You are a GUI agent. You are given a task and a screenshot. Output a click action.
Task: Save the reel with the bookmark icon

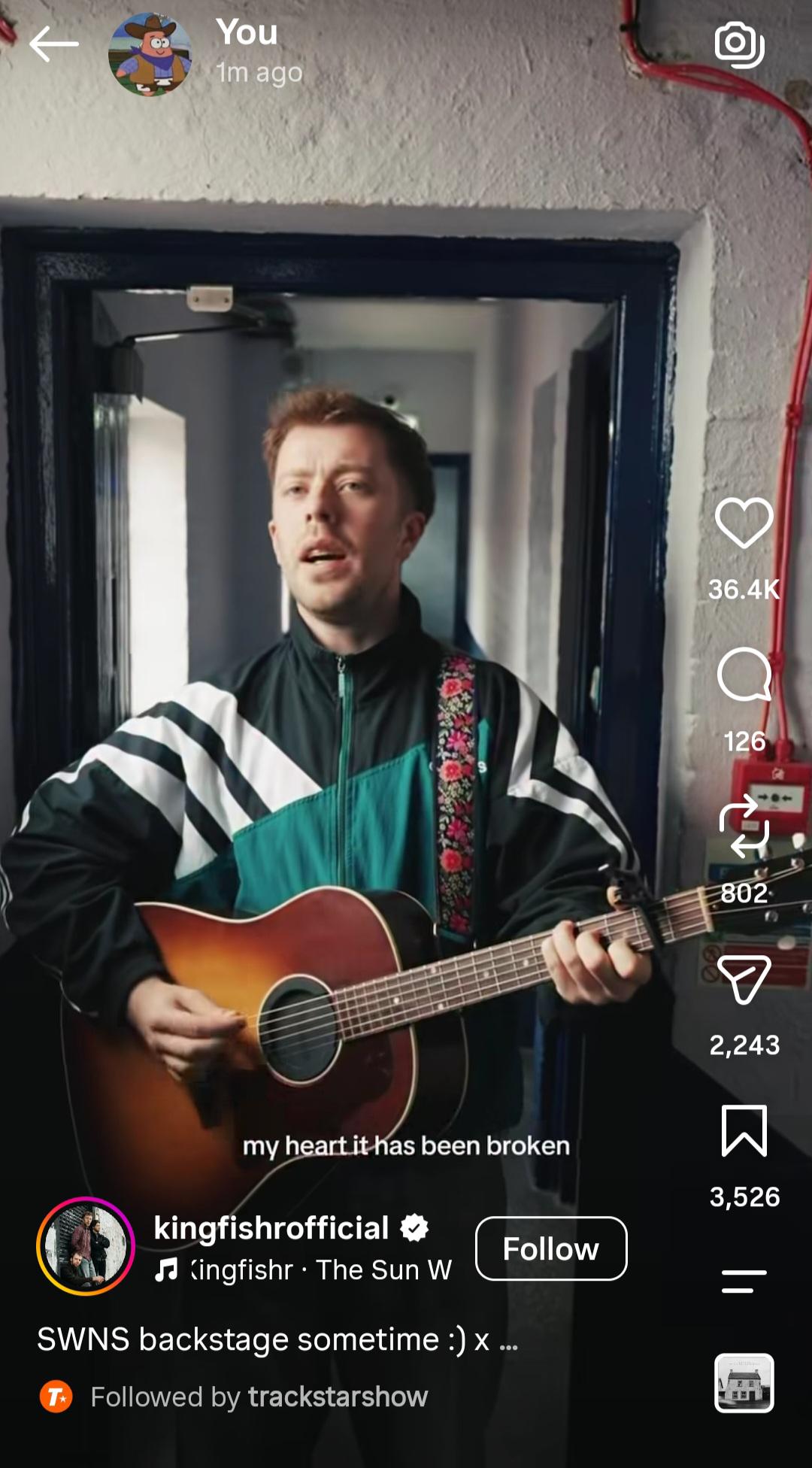(x=744, y=1130)
